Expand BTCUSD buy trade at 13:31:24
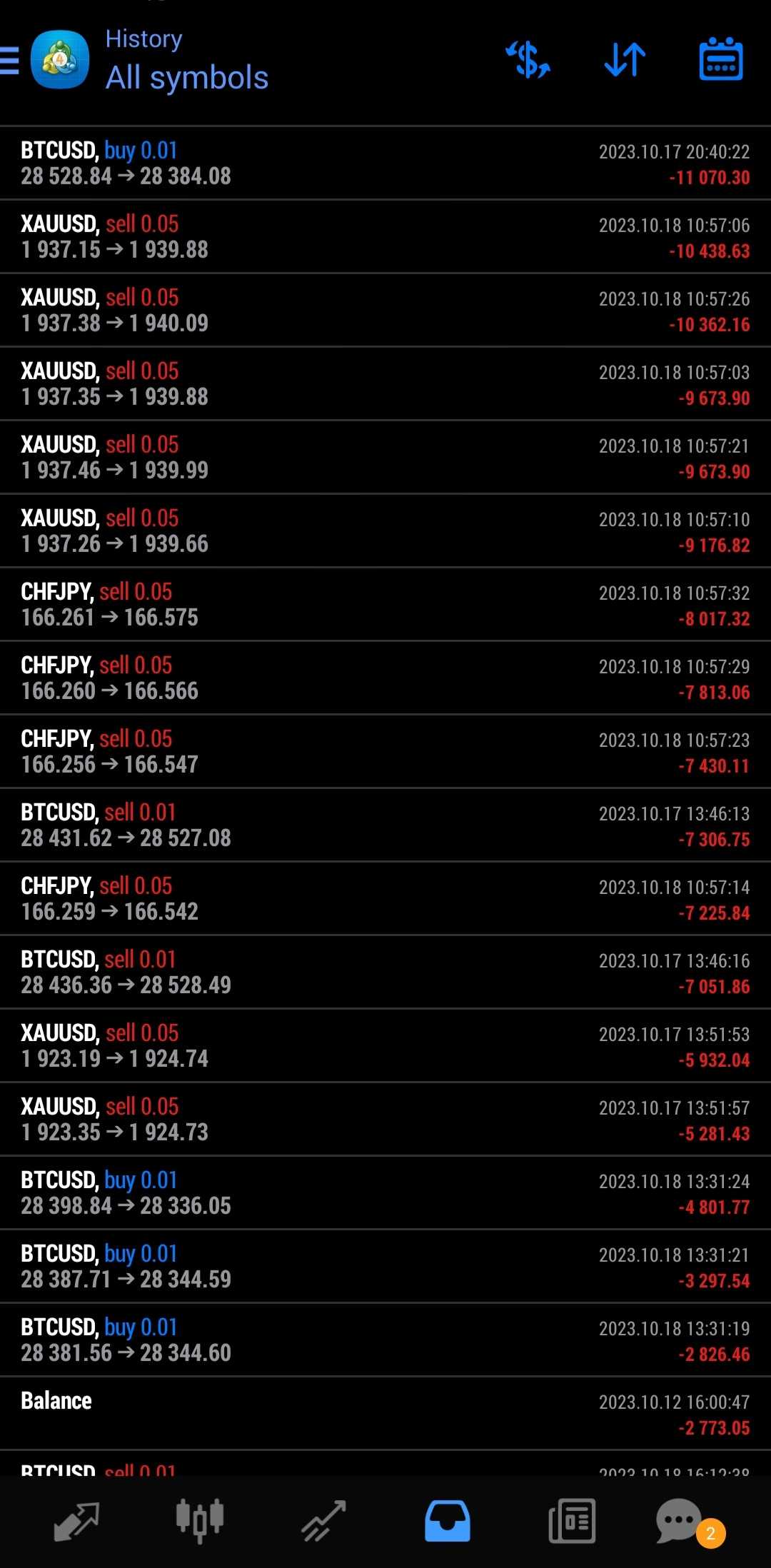This screenshot has width=771, height=1568. pyautogui.click(x=385, y=1193)
